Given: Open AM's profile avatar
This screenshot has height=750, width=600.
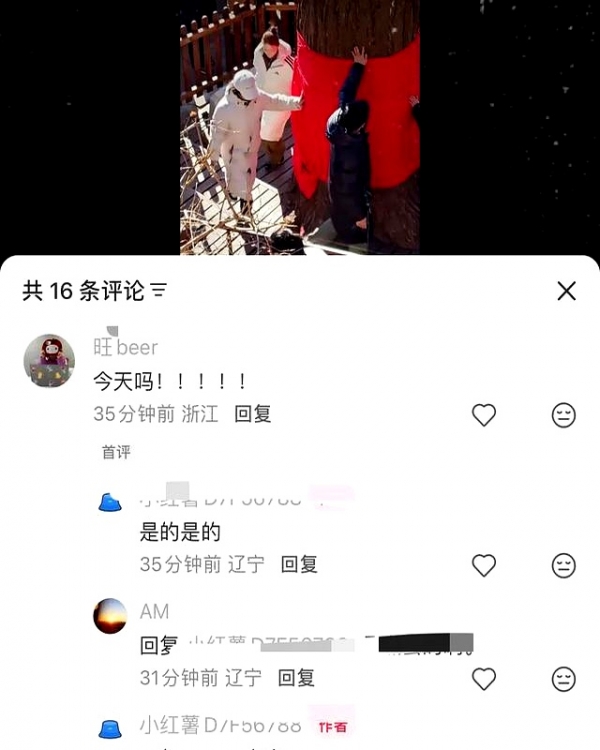Looking at the screenshot, I should point(110,616).
